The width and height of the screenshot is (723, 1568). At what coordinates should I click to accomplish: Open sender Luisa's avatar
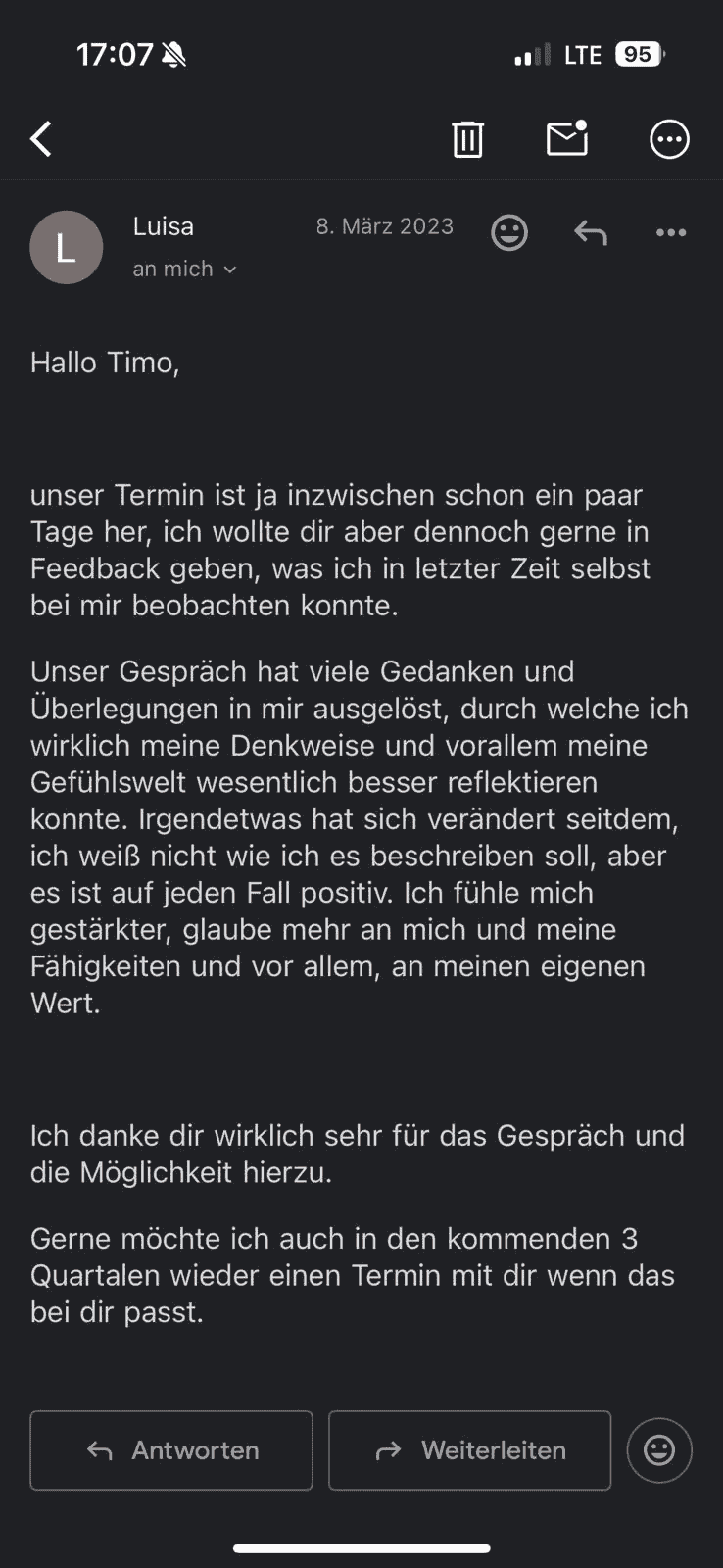pos(67,247)
